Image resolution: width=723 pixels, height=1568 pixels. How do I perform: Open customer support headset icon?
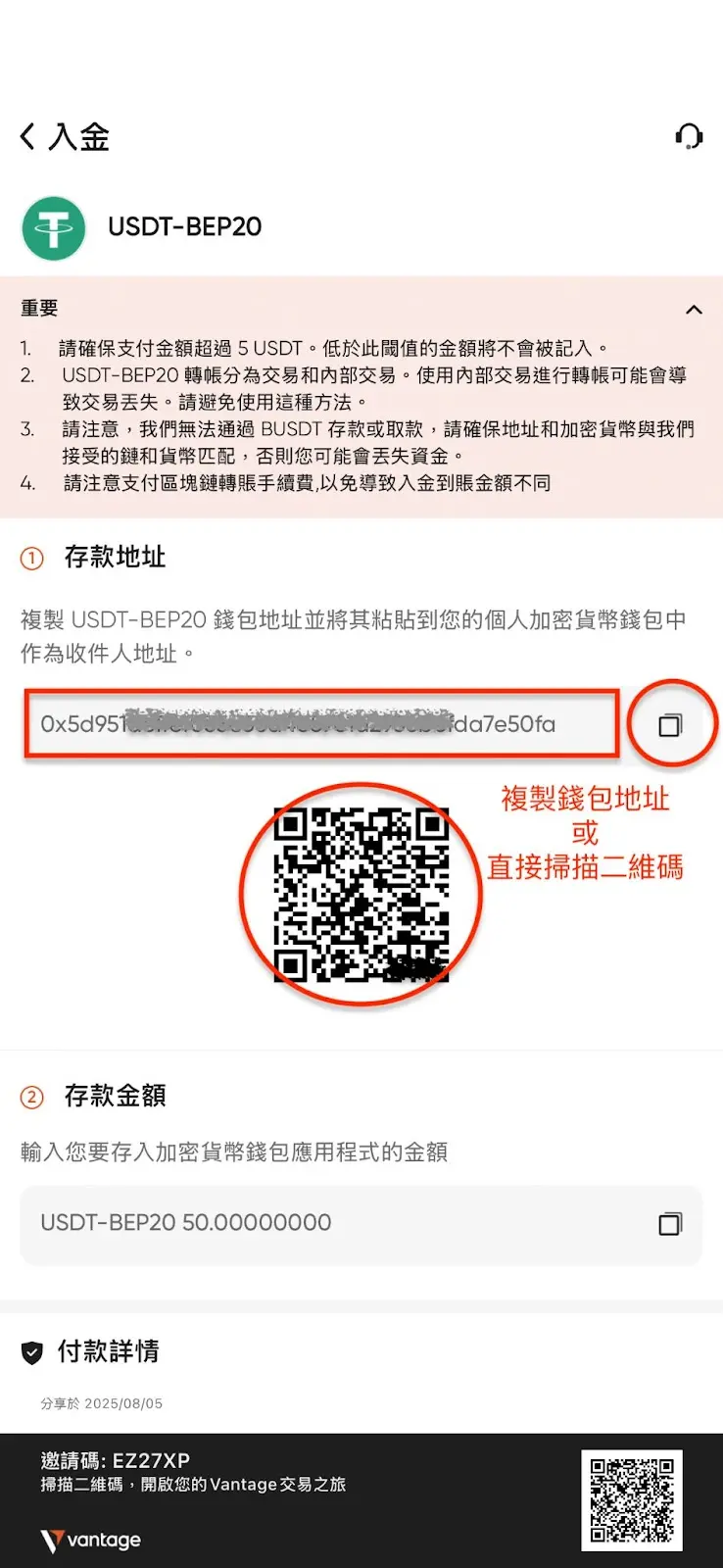689,136
